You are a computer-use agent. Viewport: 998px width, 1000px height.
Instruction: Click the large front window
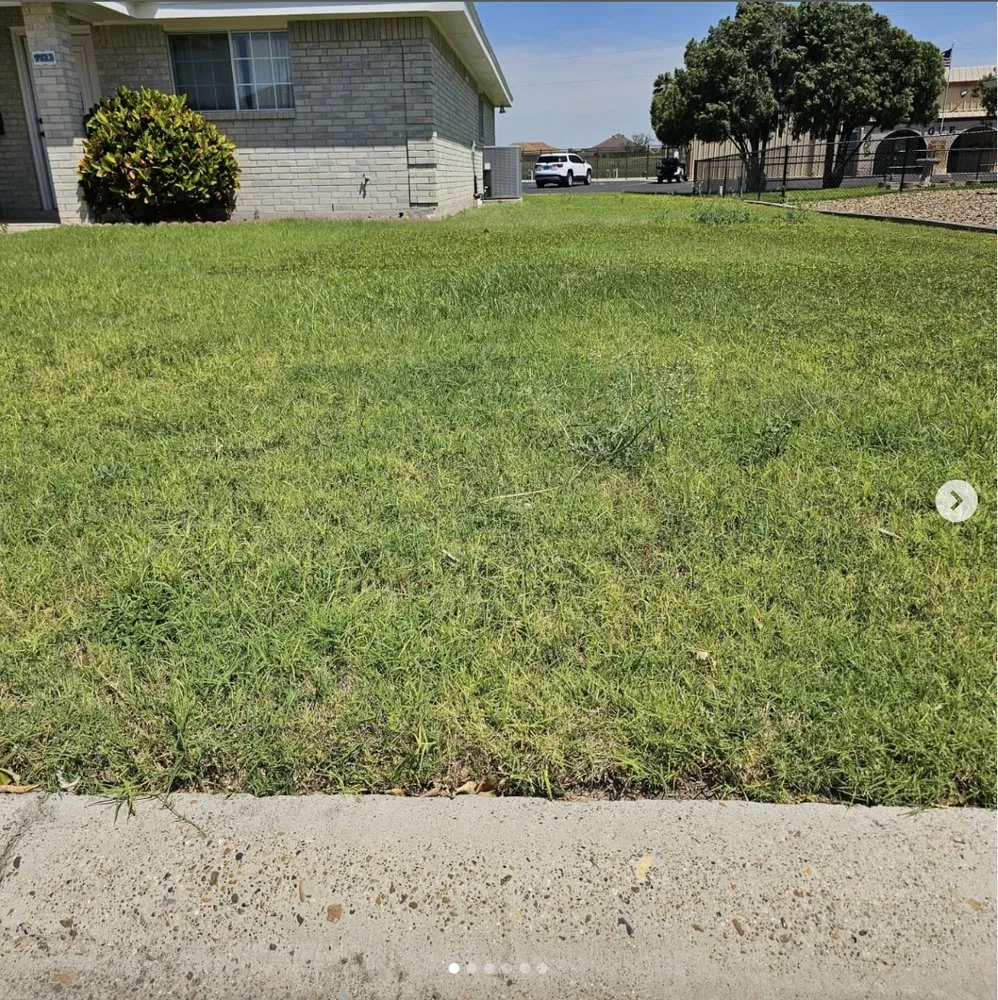(232, 70)
